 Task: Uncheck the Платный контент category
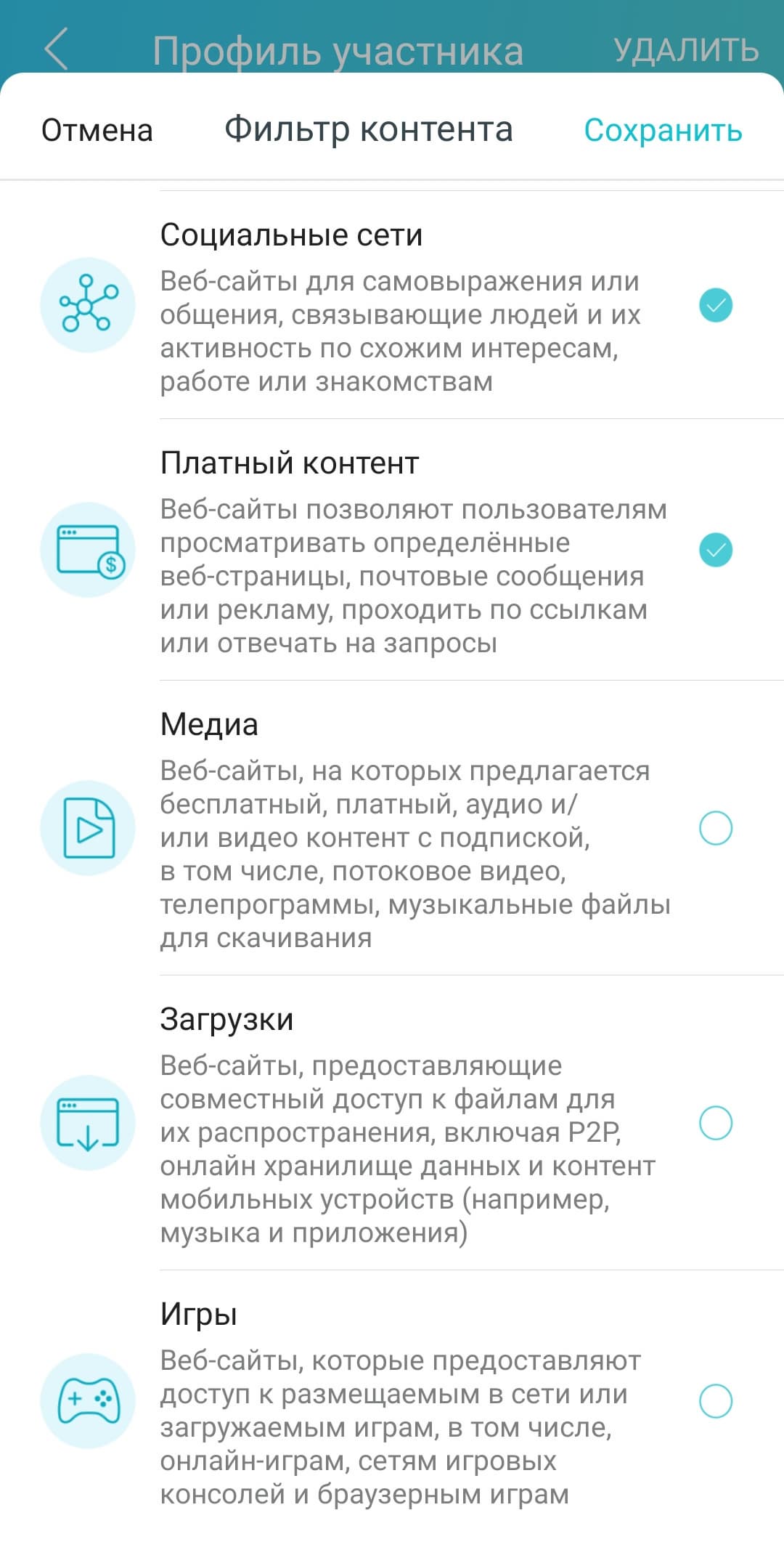pos(715,550)
